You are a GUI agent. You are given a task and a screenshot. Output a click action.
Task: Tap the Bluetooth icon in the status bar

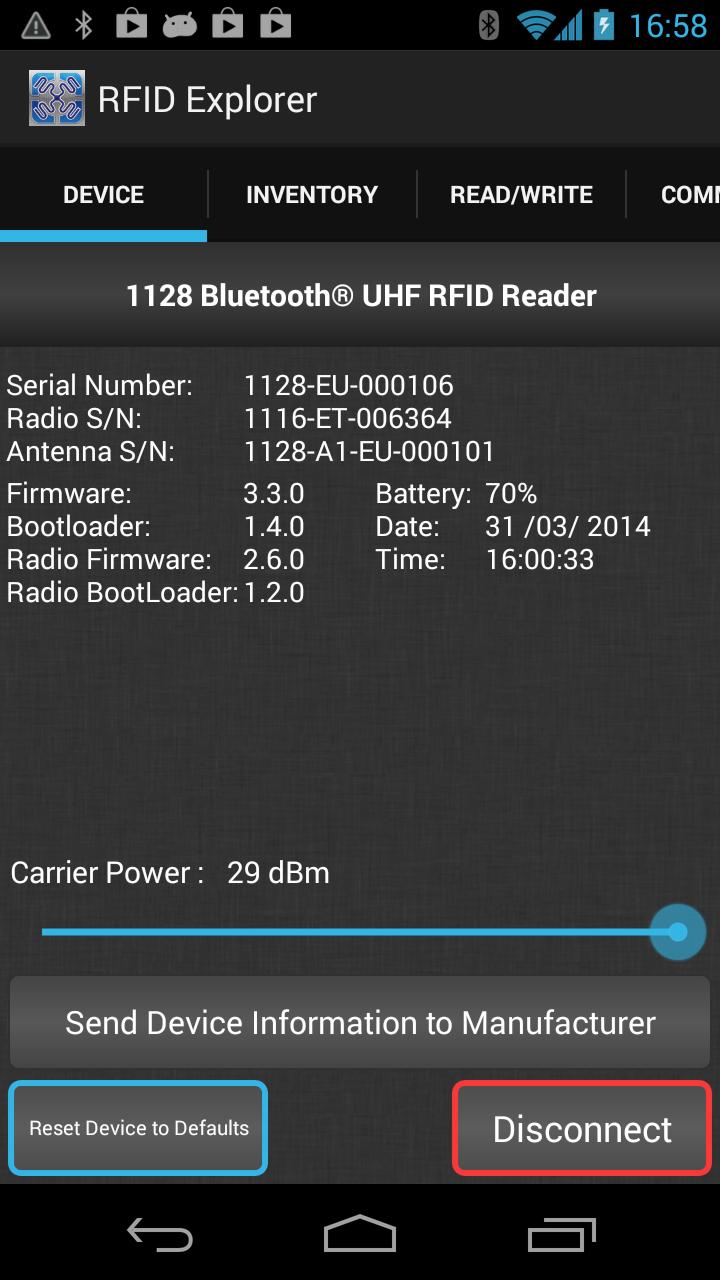pos(487,23)
